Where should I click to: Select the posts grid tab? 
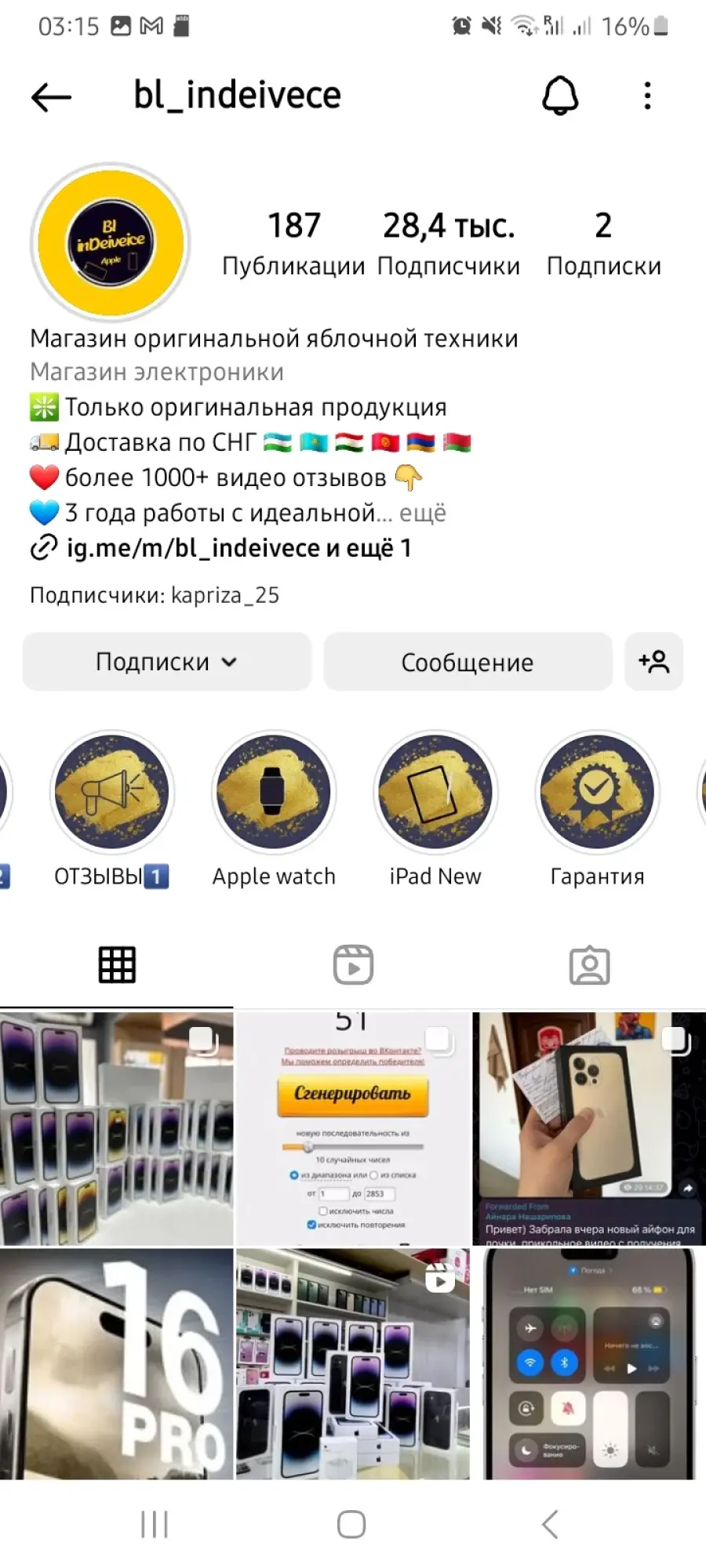(117, 965)
